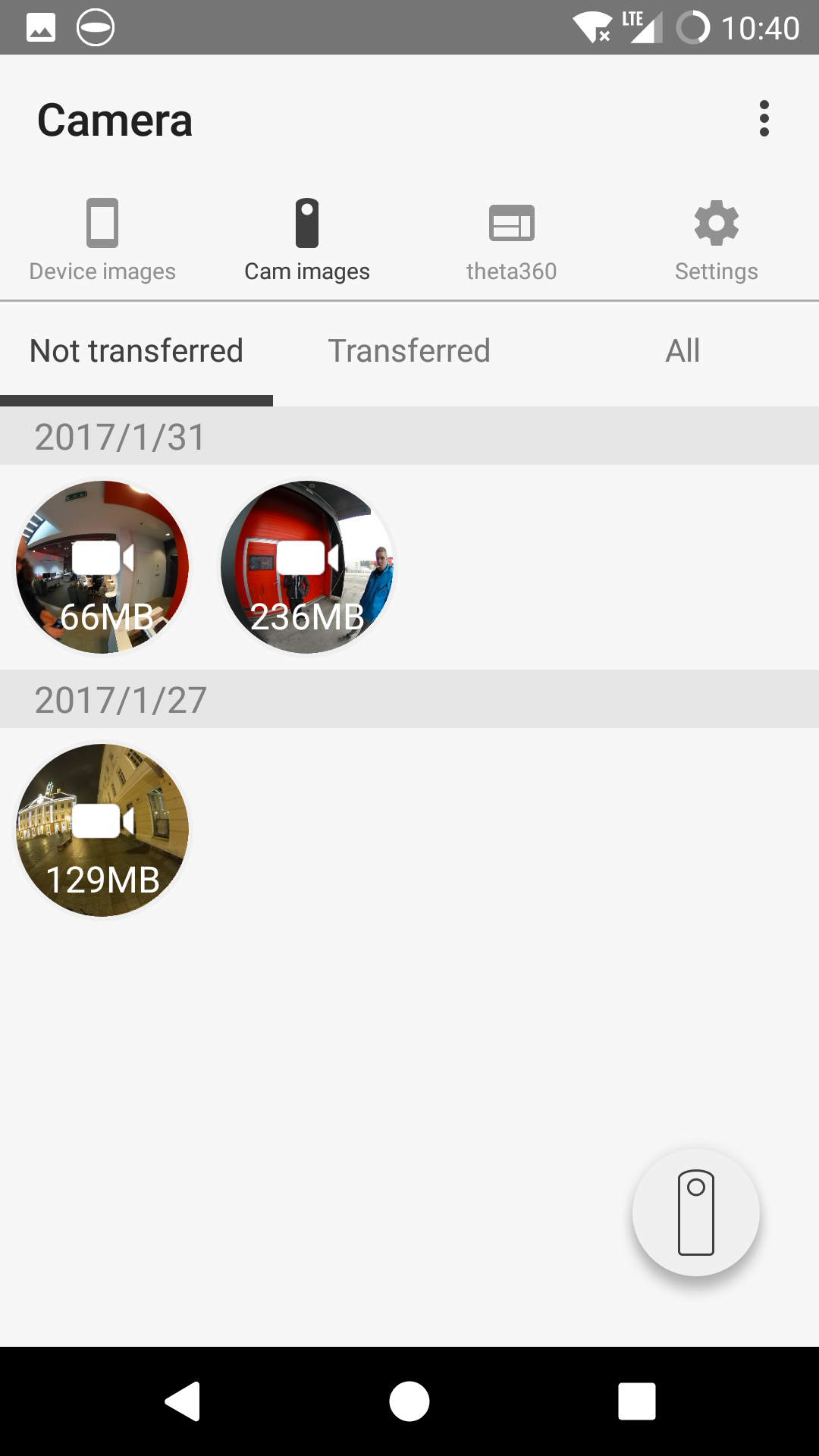Tap the floating camera shooting button
Image resolution: width=819 pixels, height=1456 pixels.
(x=696, y=1212)
